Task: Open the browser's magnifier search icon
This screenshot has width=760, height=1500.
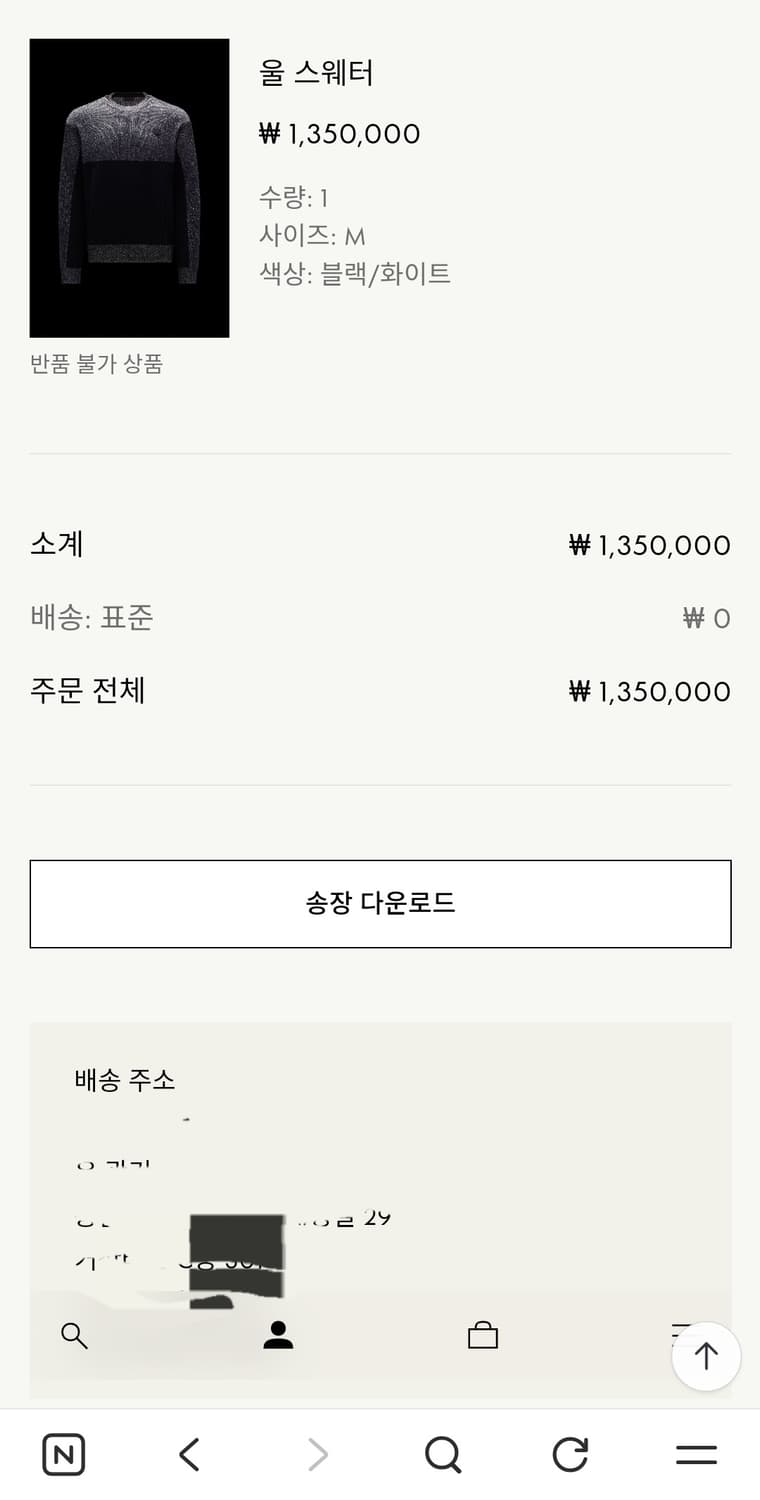Action: tap(443, 1454)
